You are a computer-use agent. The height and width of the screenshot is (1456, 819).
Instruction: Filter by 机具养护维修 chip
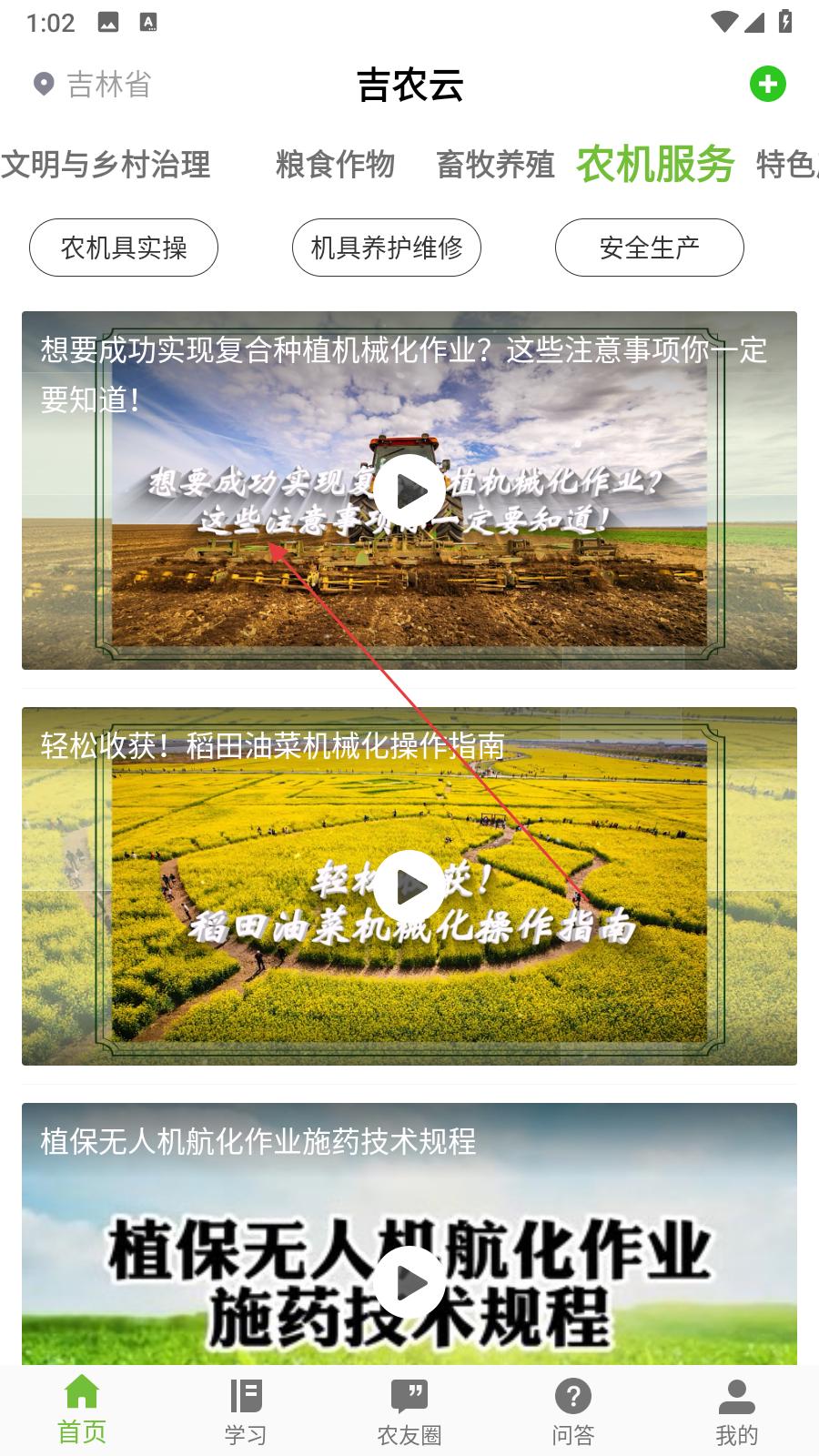(x=387, y=248)
